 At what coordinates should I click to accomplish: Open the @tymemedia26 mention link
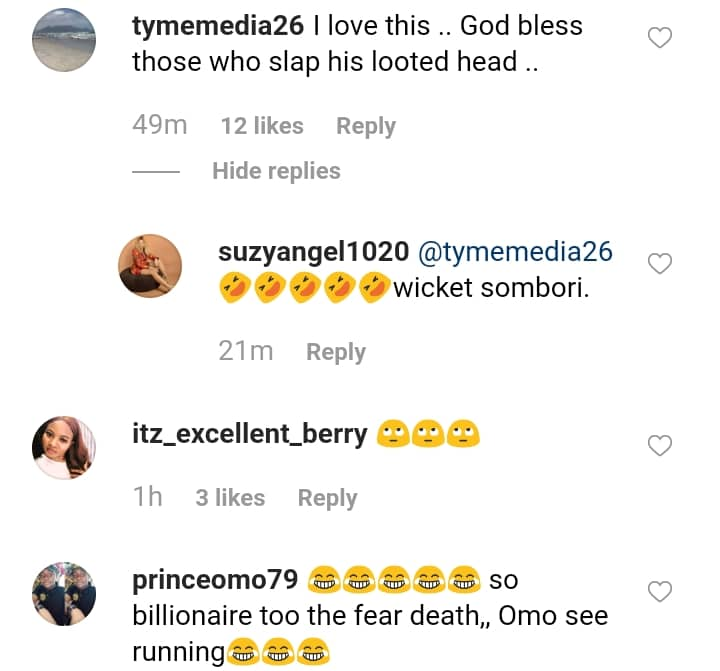[x=515, y=253]
